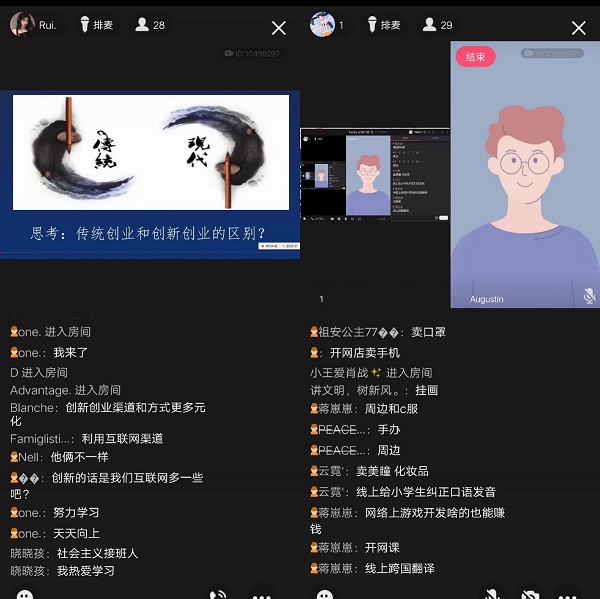
Task: Close Rui.'s live room
Action: (x=279, y=28)
